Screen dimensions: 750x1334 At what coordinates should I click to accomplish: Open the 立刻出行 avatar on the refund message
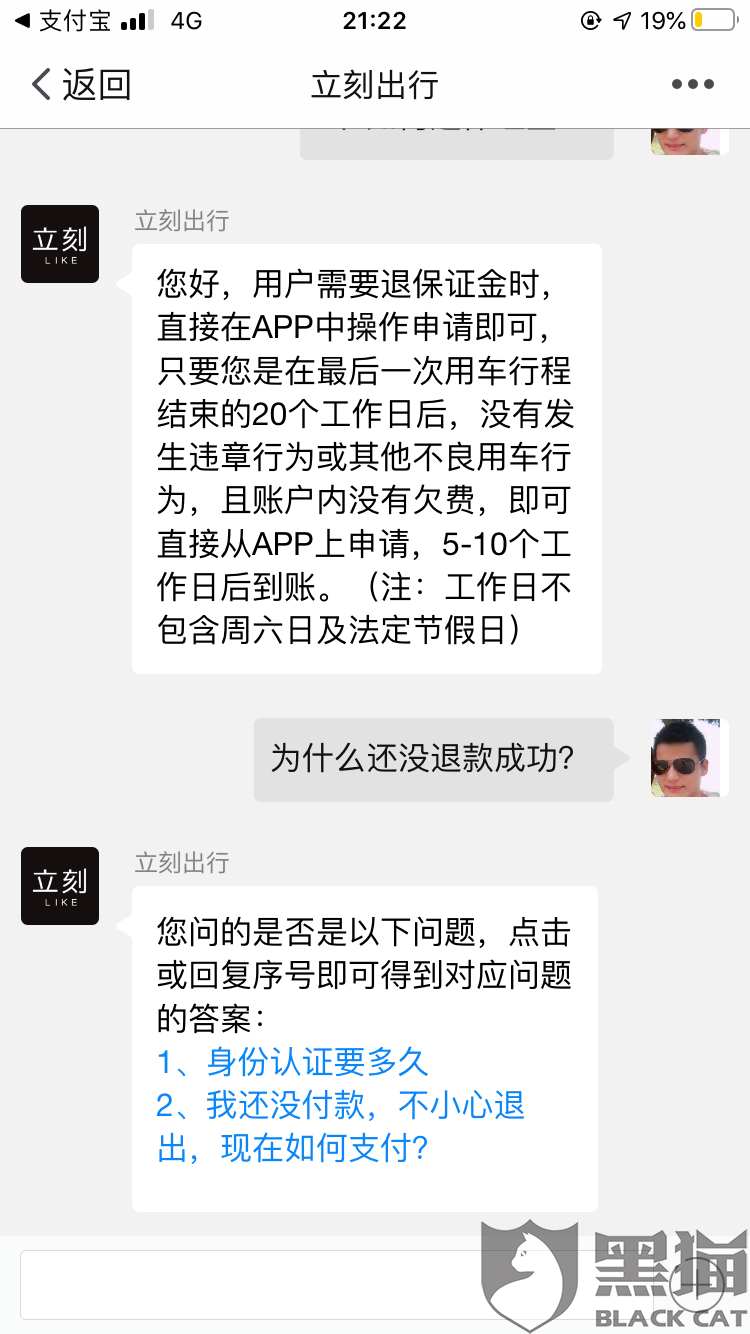60,244
